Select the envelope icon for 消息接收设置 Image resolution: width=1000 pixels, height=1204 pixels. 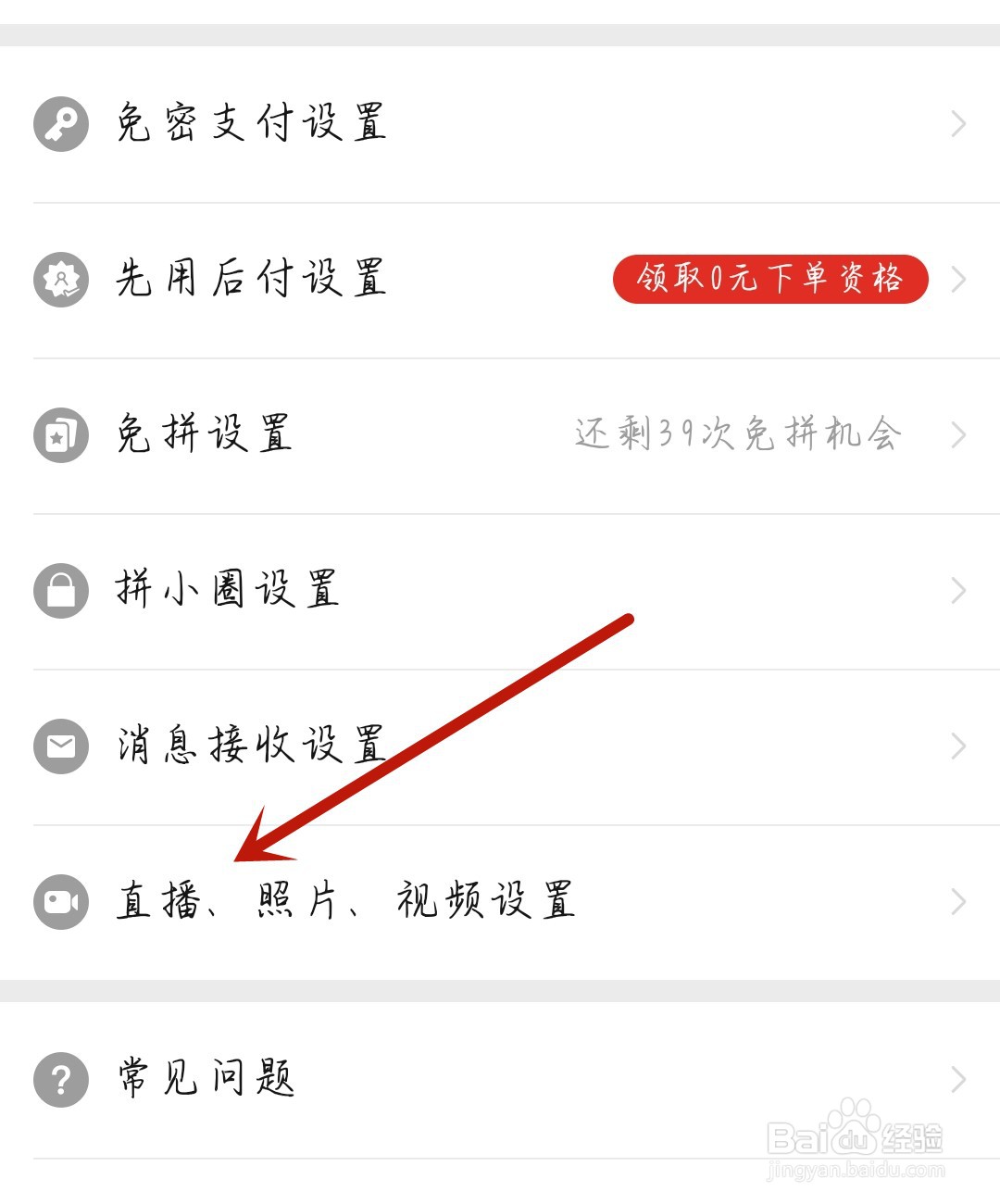point(59,746)
